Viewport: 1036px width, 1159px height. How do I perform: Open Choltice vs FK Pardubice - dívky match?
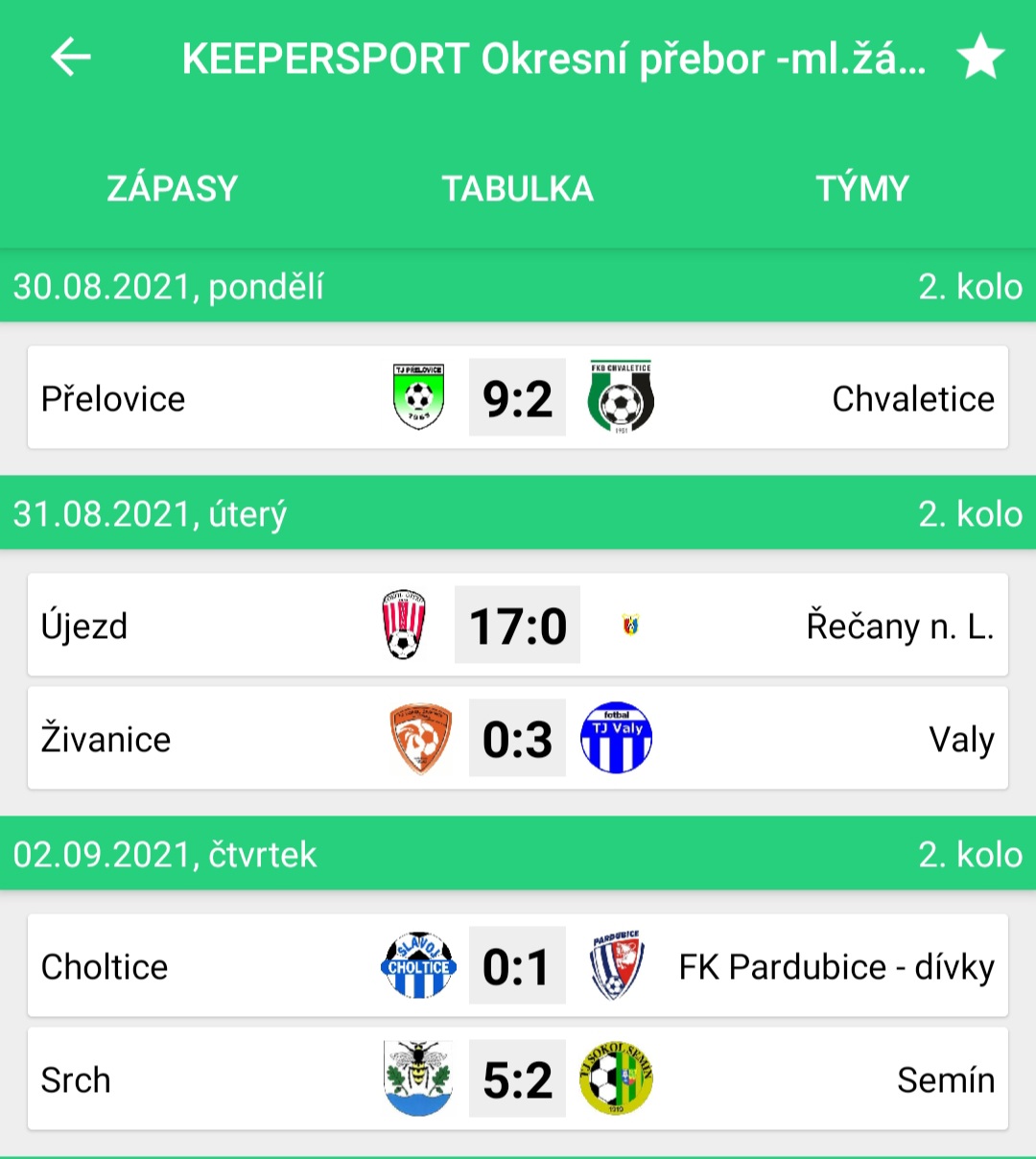(x=518, y=965)
